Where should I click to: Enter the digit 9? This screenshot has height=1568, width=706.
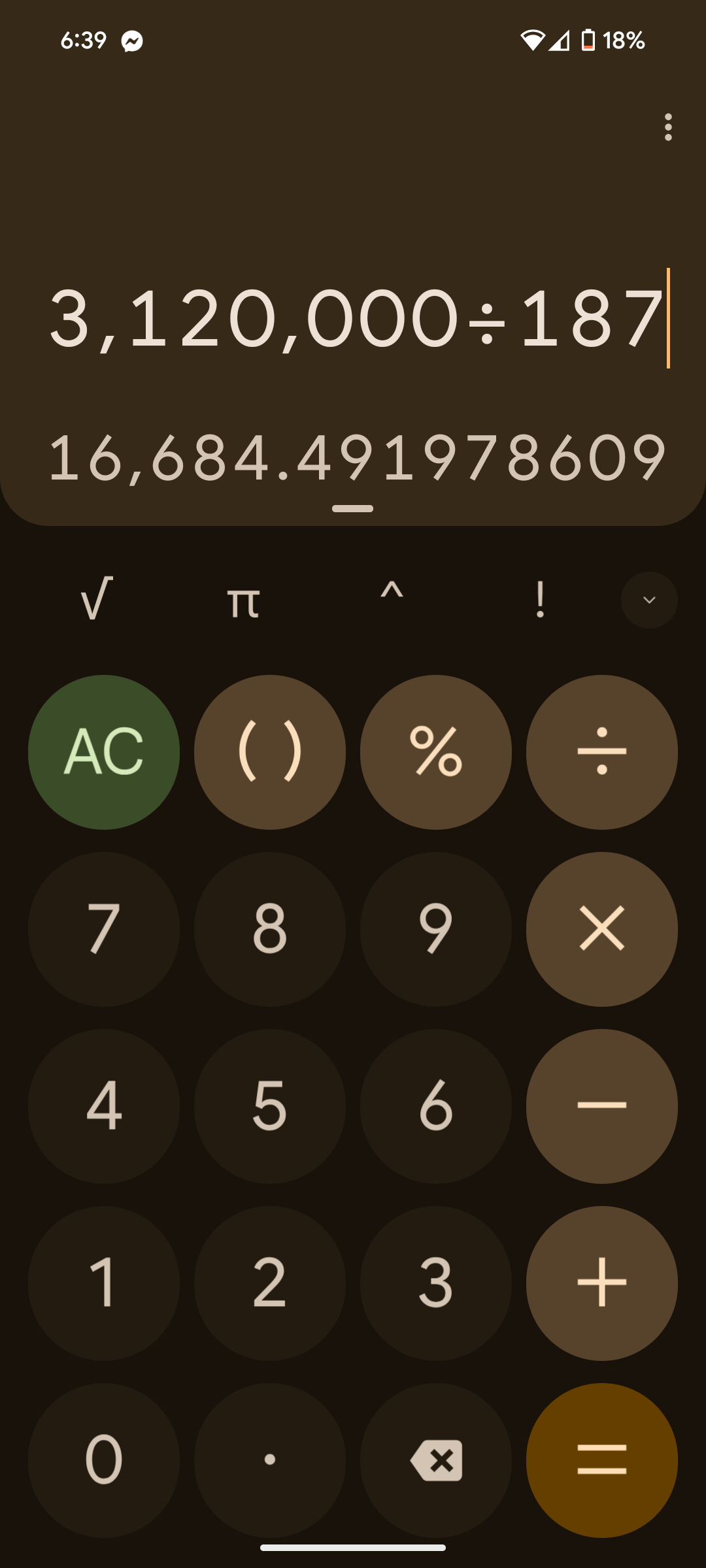436,929
